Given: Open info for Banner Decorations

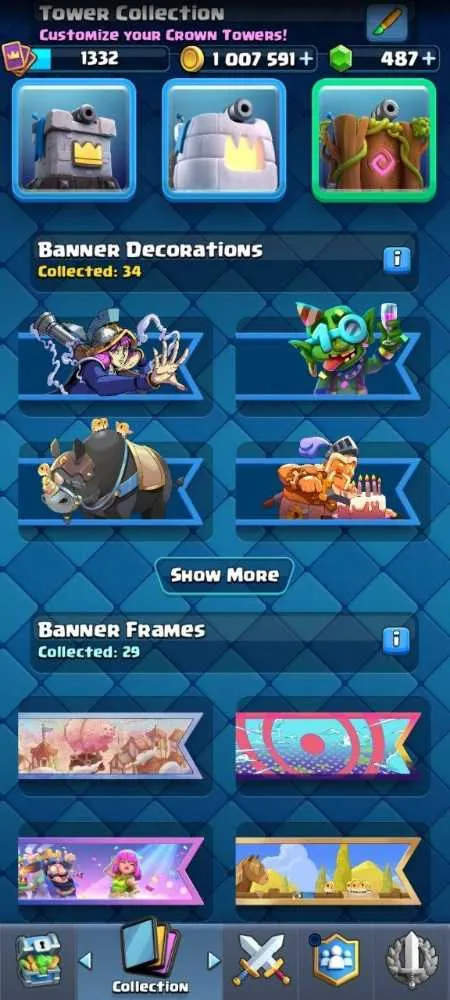Looking at the screenshot, I should (x=396, y=258).
